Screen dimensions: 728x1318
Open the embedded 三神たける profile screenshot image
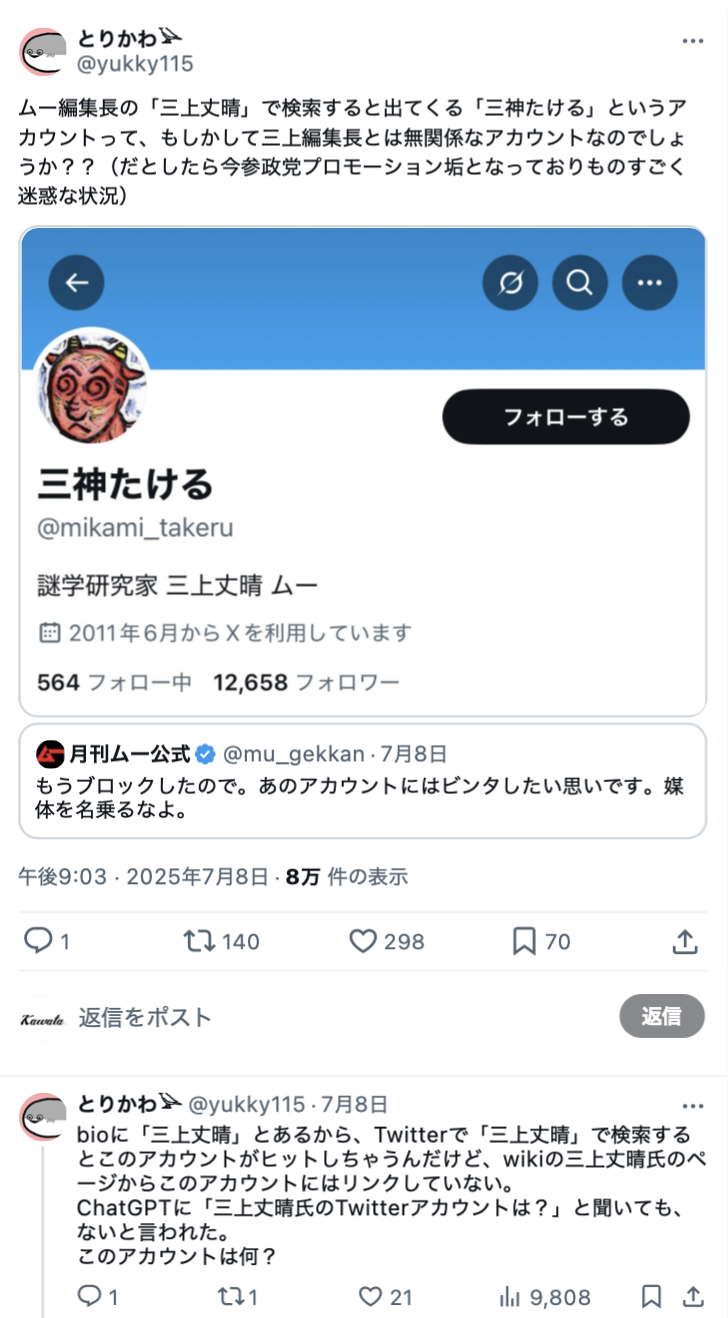(x=363, y=470)
